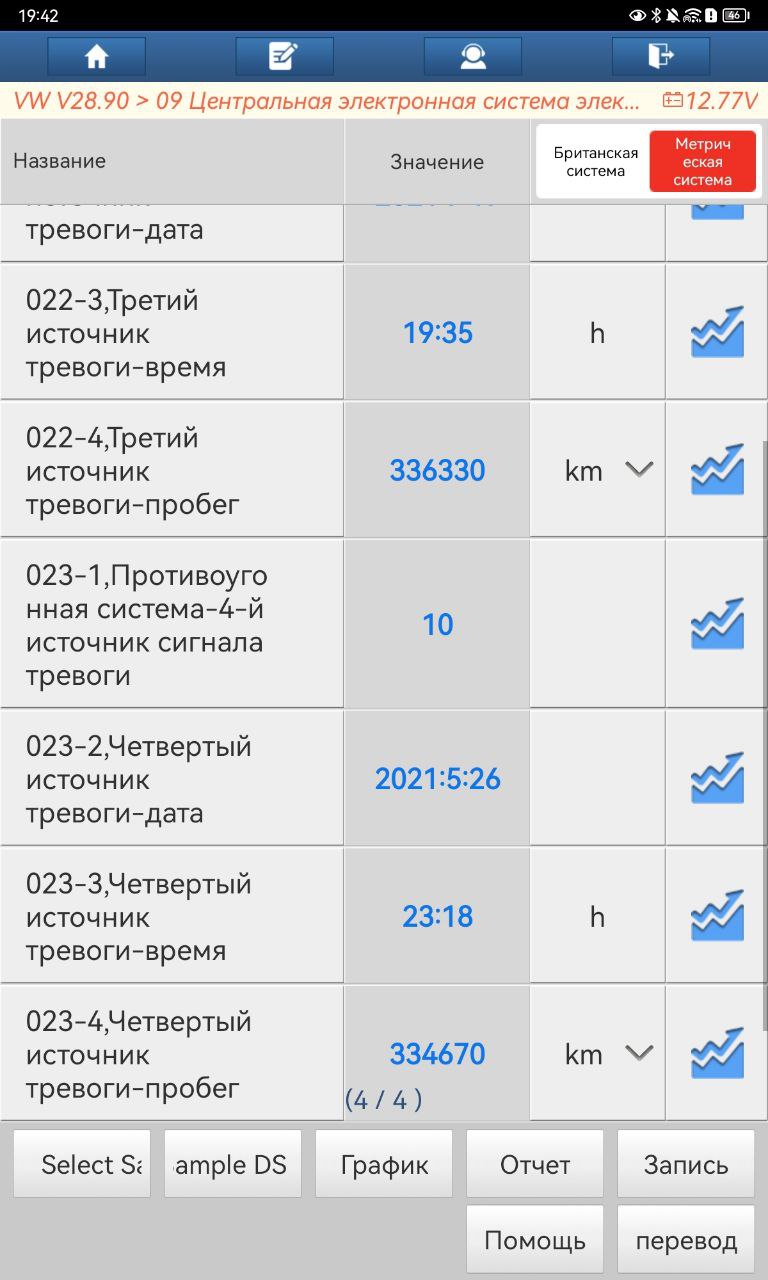Switch to Британская система units
Image resolution: width=768 pixels, height=1280 pixels.
(596, 162)
